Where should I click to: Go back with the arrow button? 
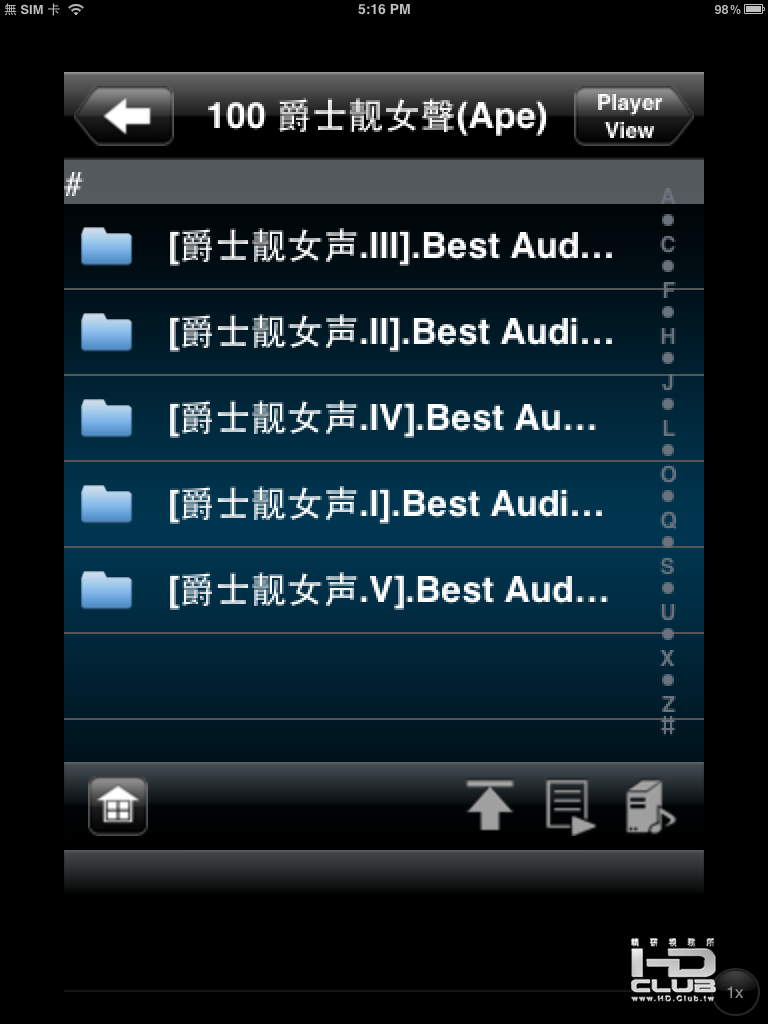pos(124,116)
